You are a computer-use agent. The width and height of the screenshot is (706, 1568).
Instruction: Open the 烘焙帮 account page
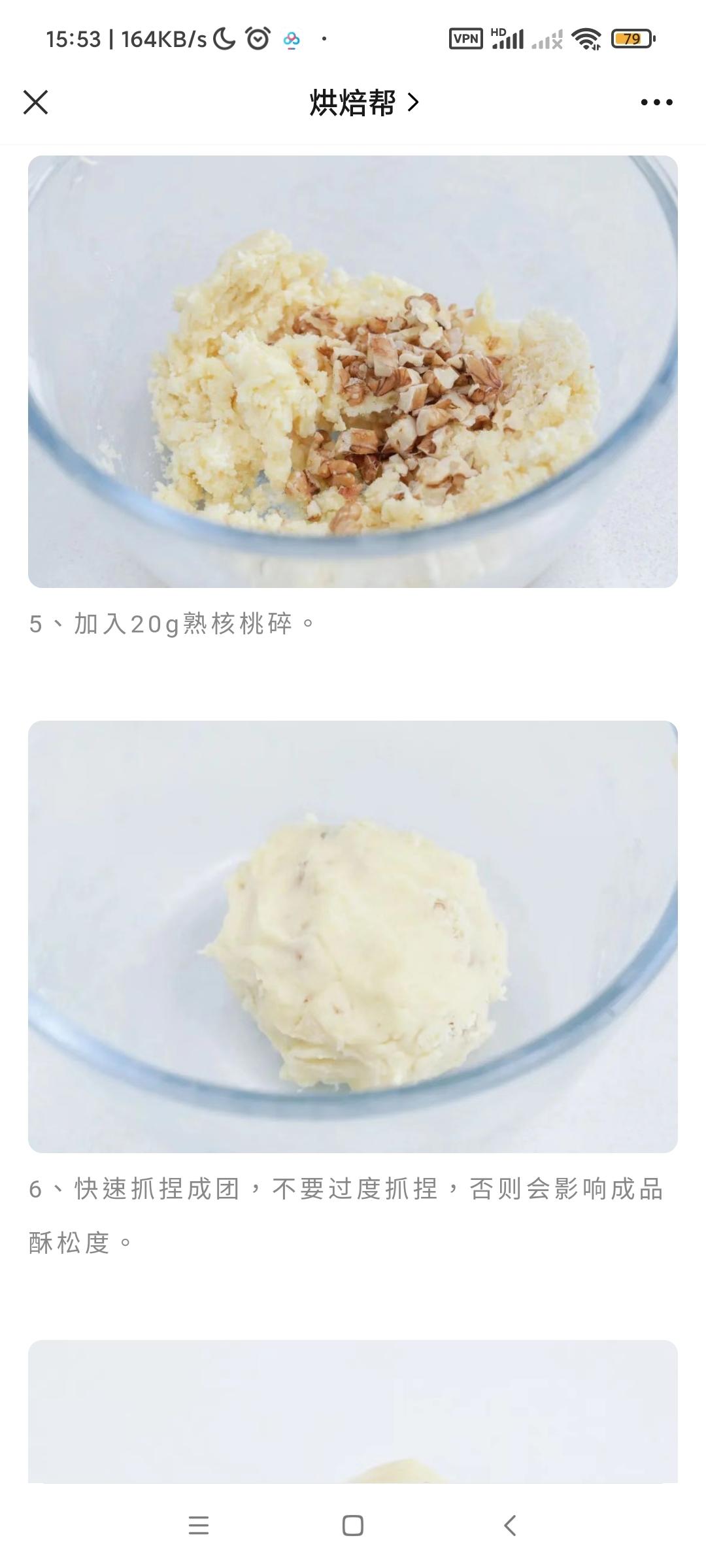tap(363, 103)
